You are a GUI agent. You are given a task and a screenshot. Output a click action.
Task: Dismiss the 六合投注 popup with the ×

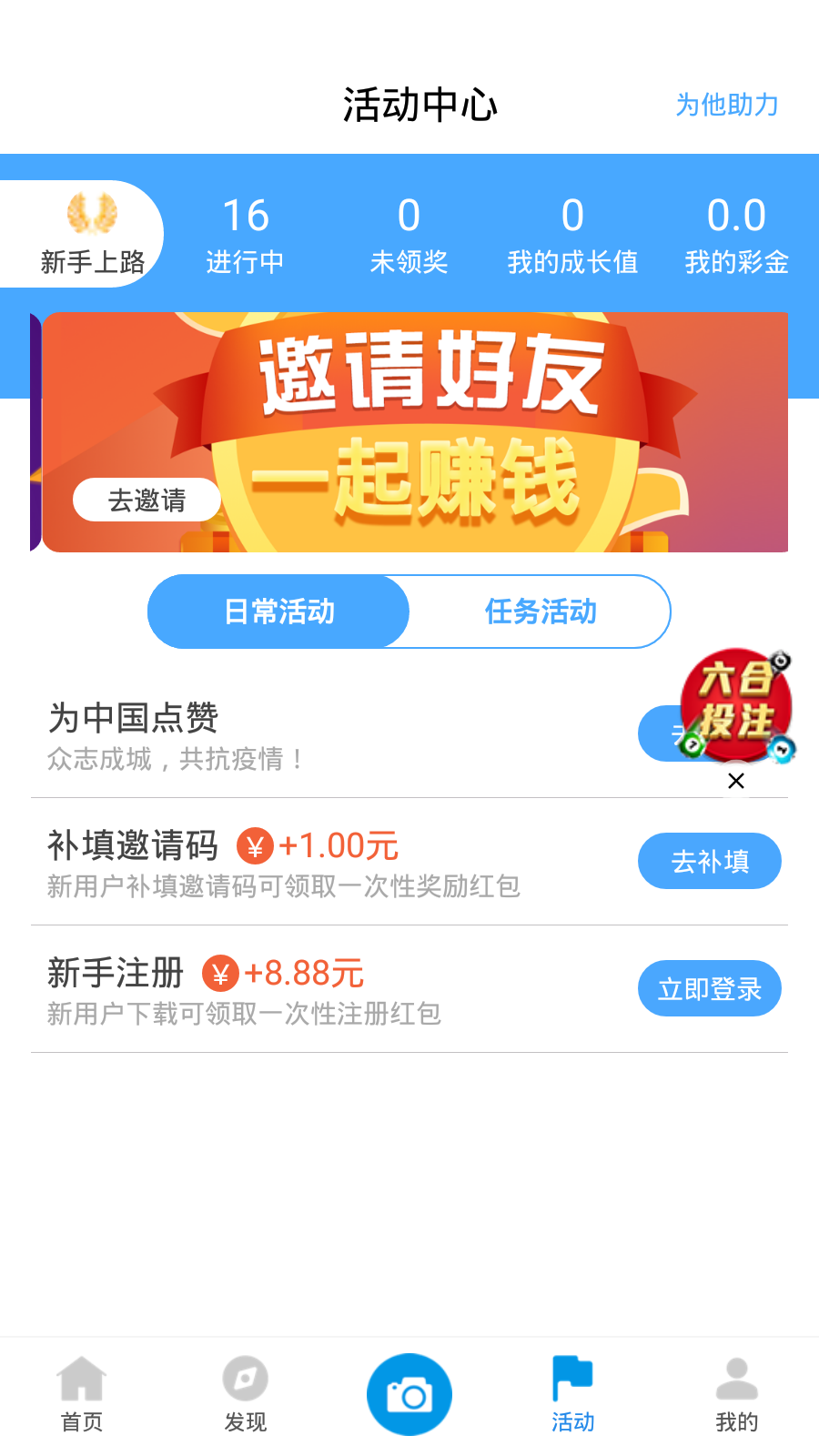pyautogui.click(x=735, y=781)
